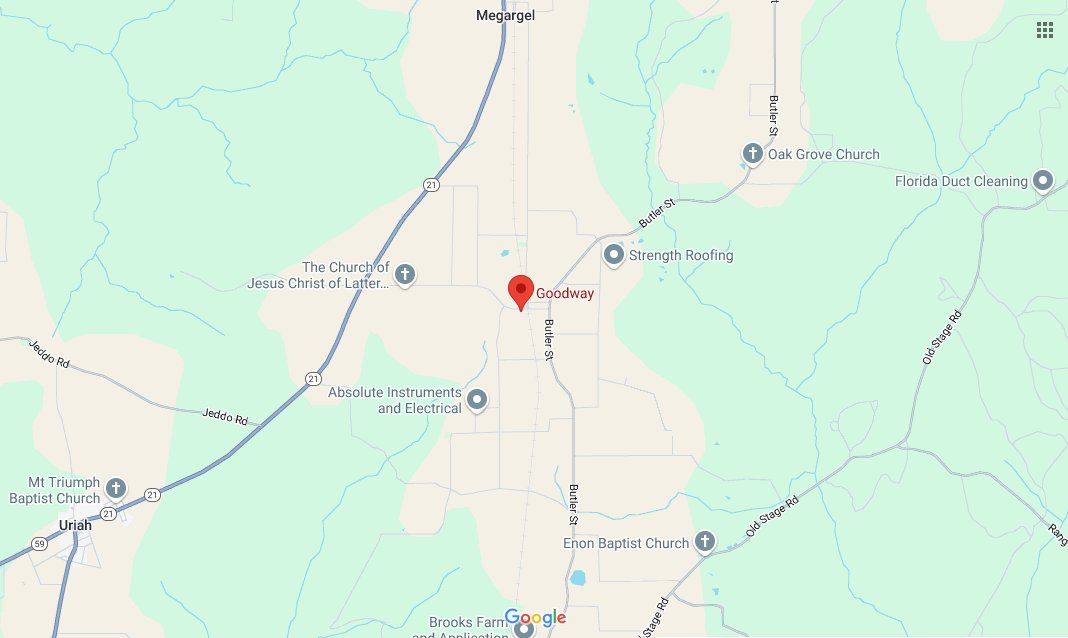
Task: Select Mt Triumph Baptist Church marker
Action: point(116,488)
